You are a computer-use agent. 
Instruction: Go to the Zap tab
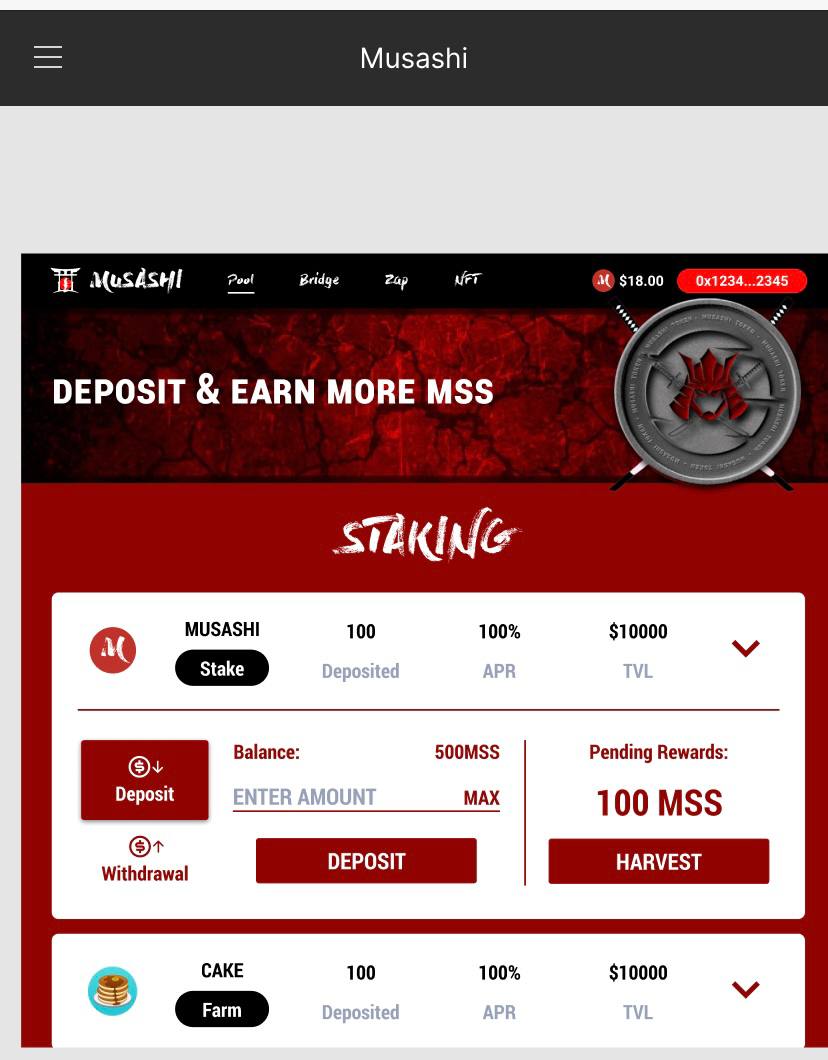(x=396, y=280)
